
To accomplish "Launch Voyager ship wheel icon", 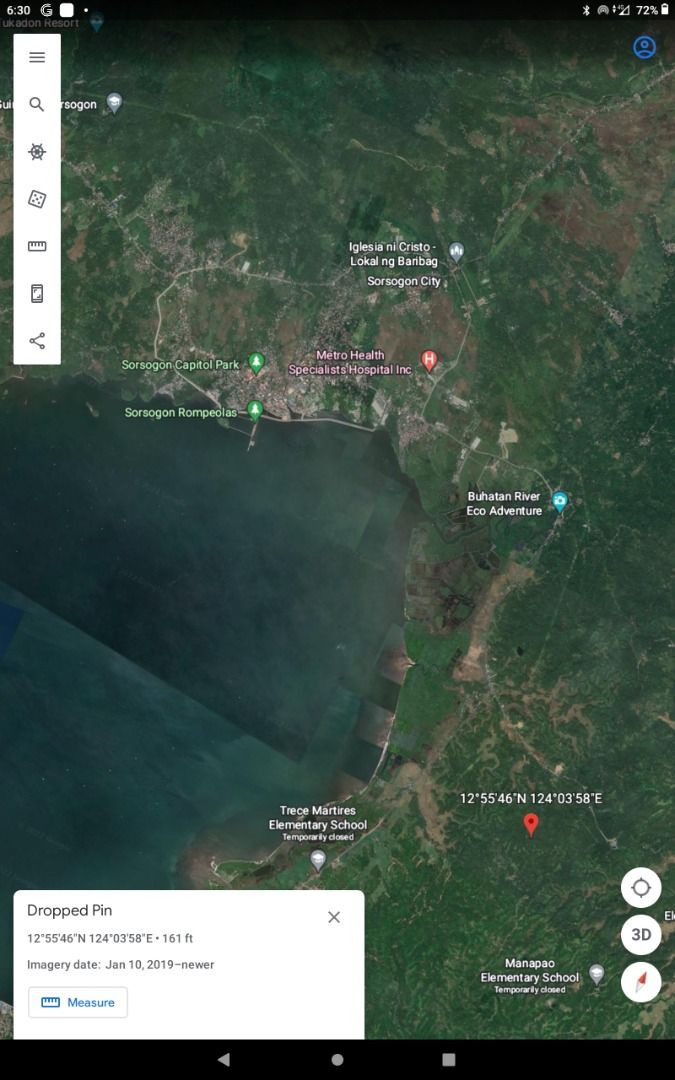I will click(x=37, y=152).
